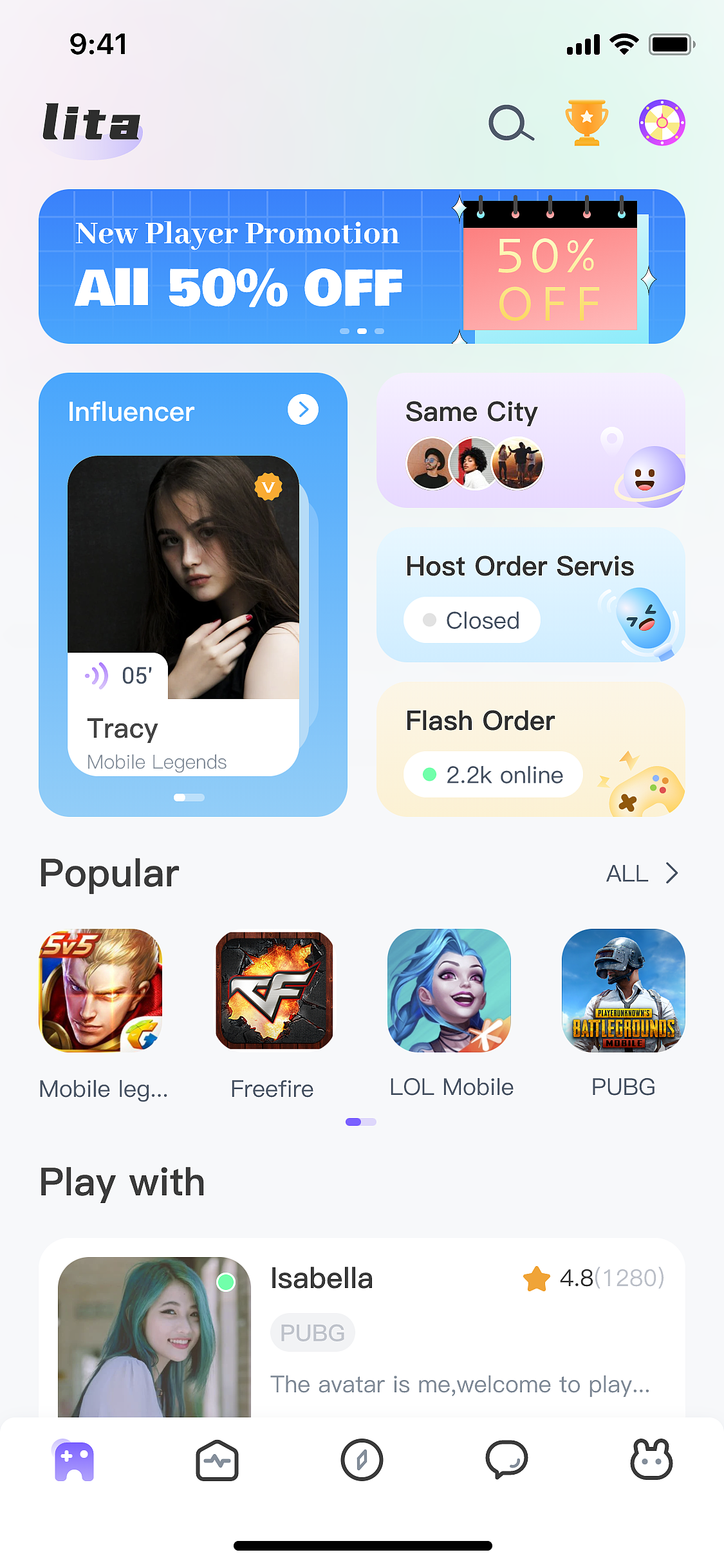Open the New Player Promotion banner
Image resolution: width=724 pixels, height=1568 pixels.
click(362, 266)
